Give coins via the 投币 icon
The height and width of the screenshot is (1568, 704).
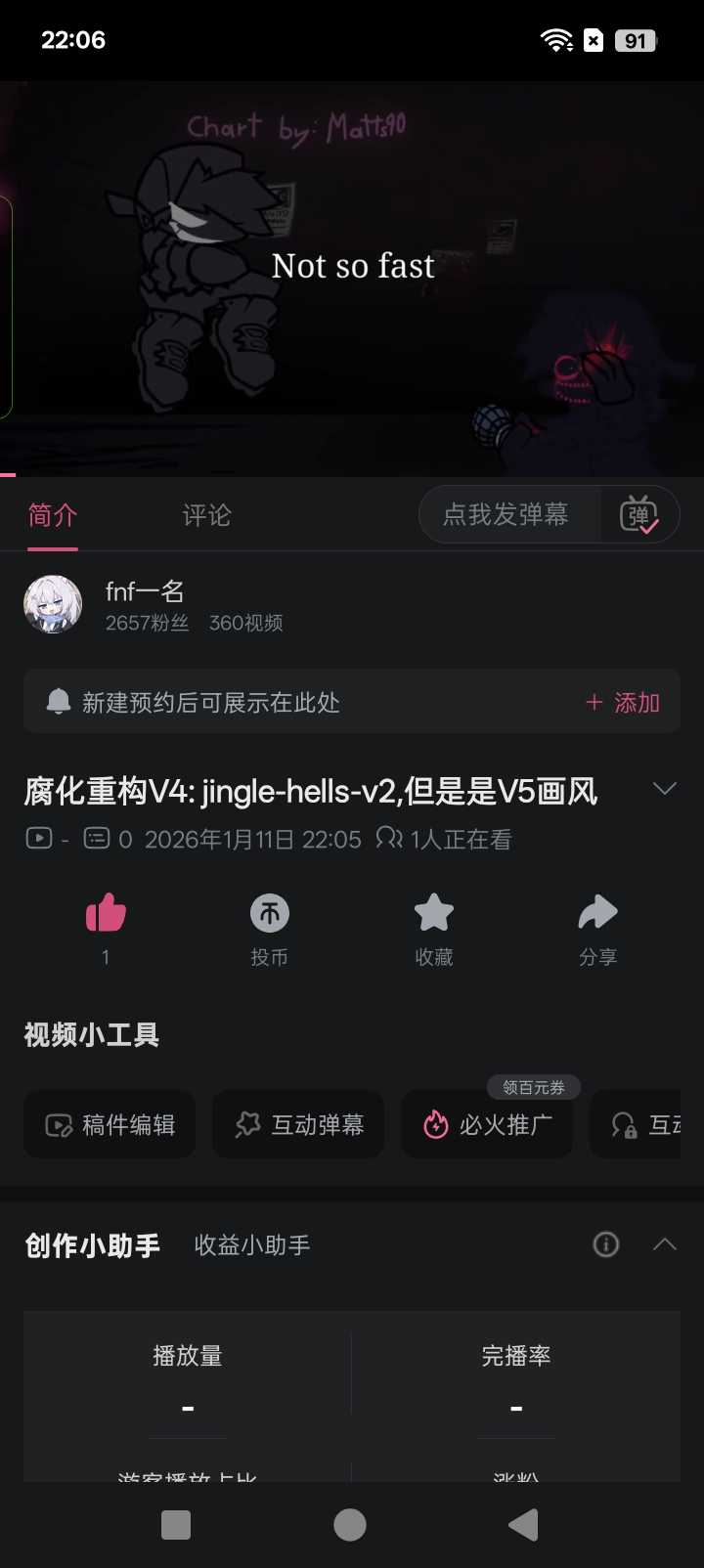(x=270, y=914)
